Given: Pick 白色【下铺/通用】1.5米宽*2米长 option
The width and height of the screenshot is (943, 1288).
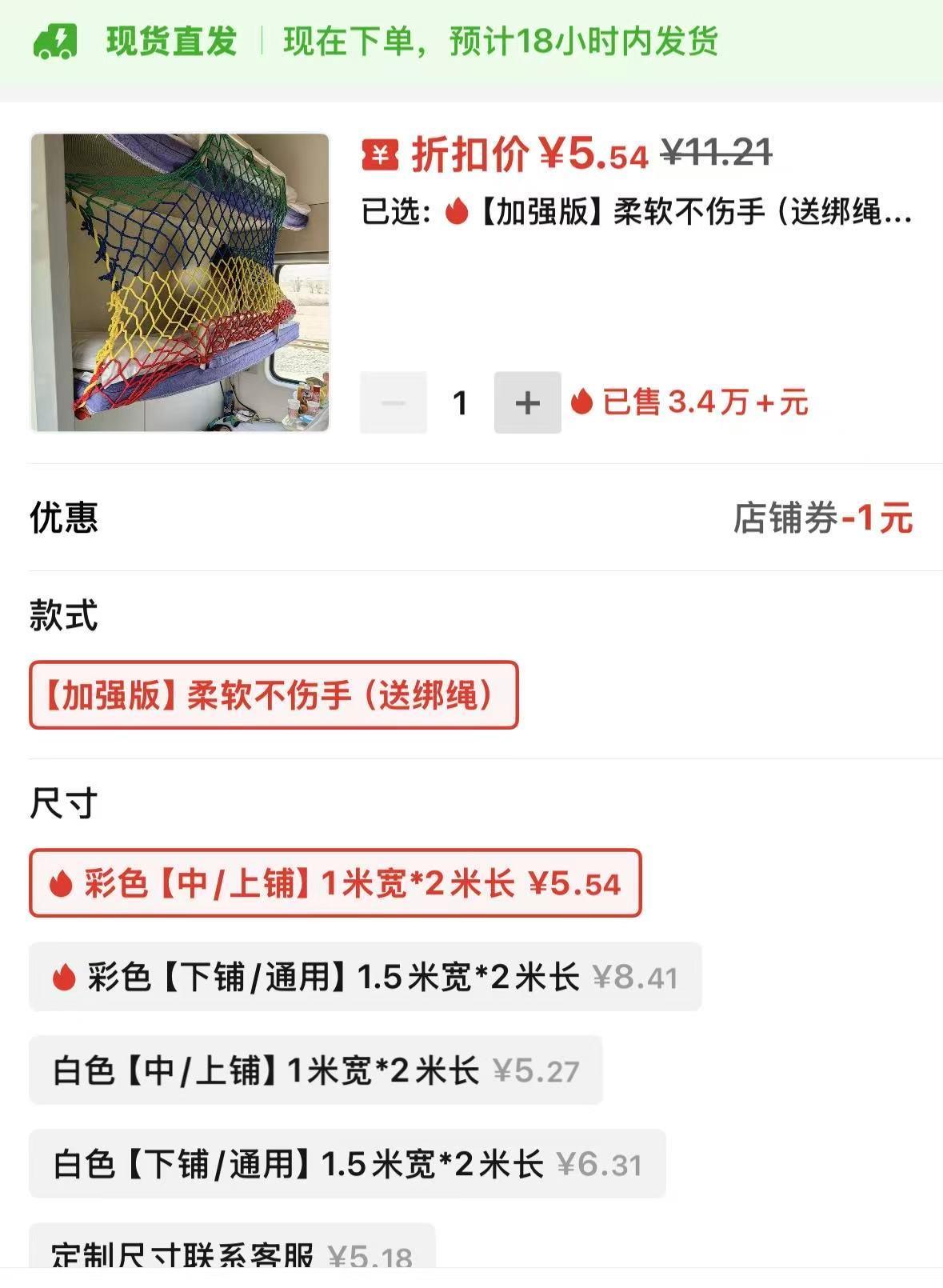Looking at the screenshot, I should pyautogui.click(x=347, y=1164).
